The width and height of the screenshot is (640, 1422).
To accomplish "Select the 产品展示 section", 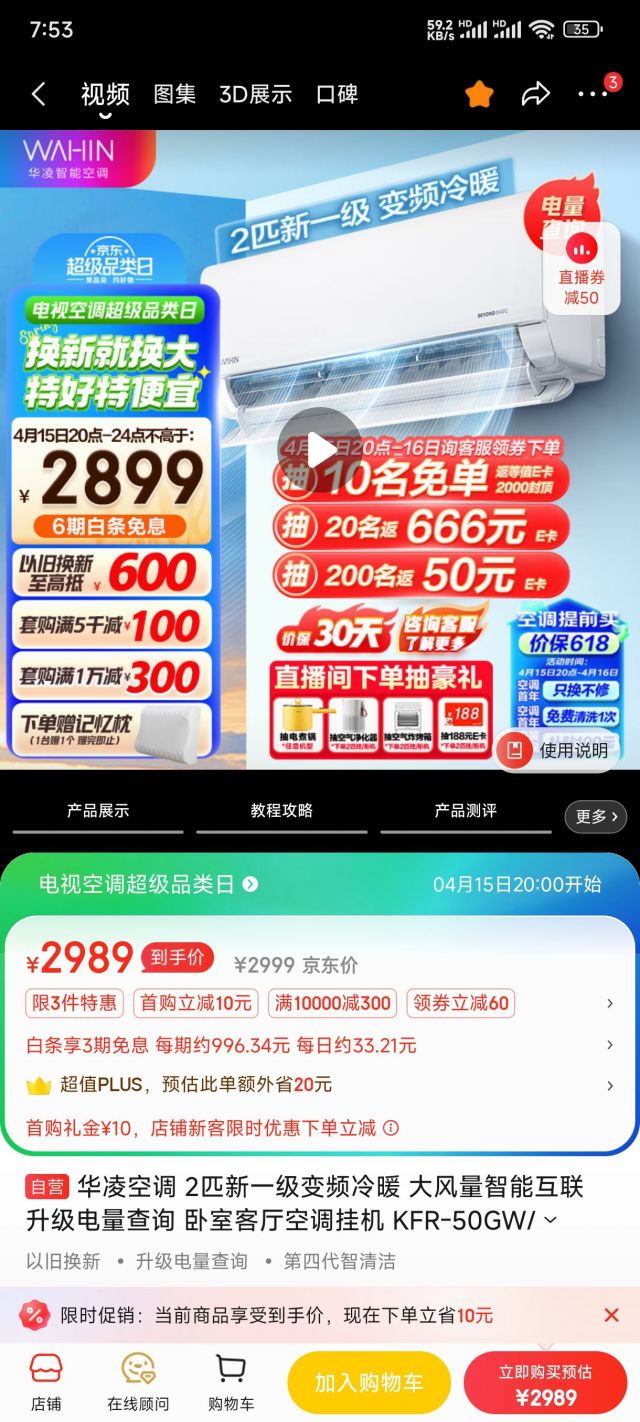I will pos(98,811).
